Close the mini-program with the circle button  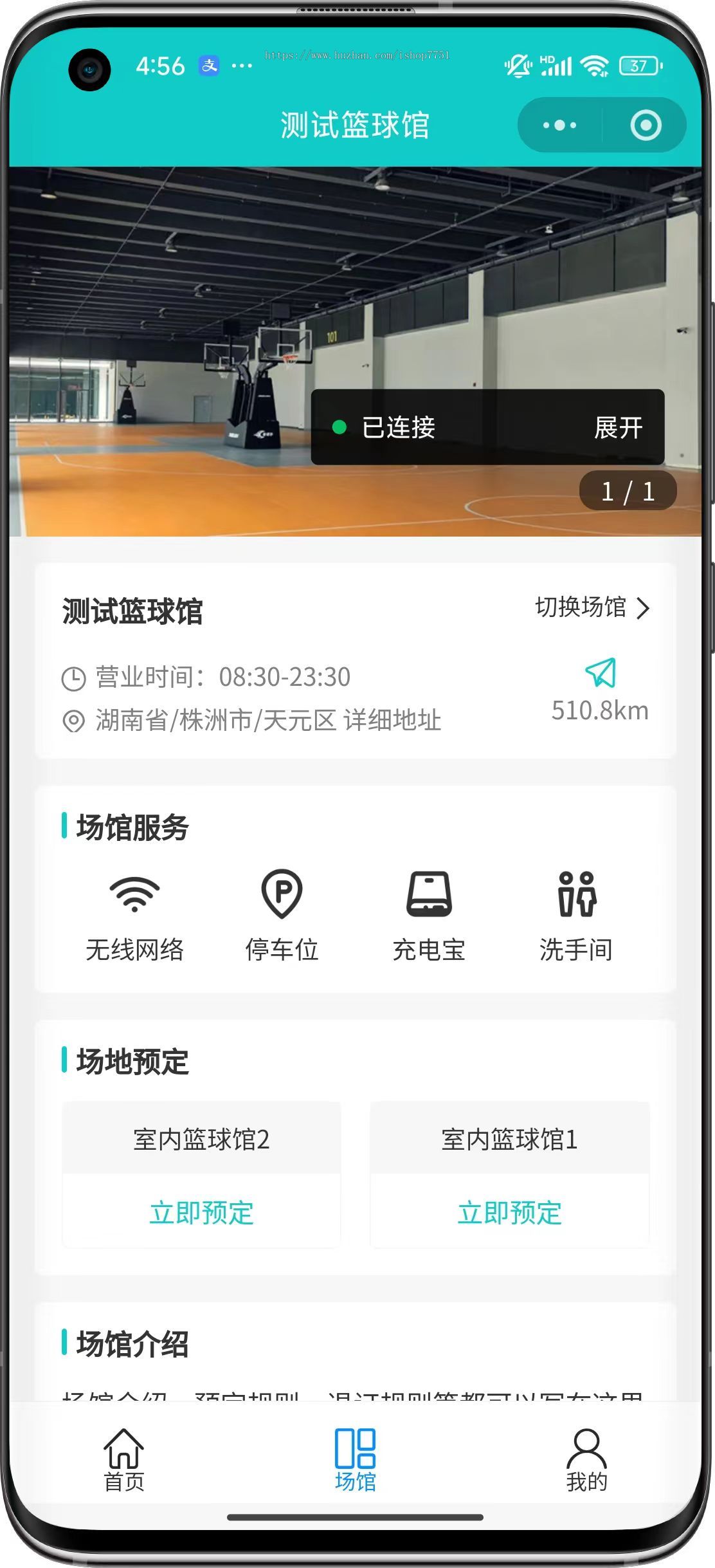click(646, 125)
